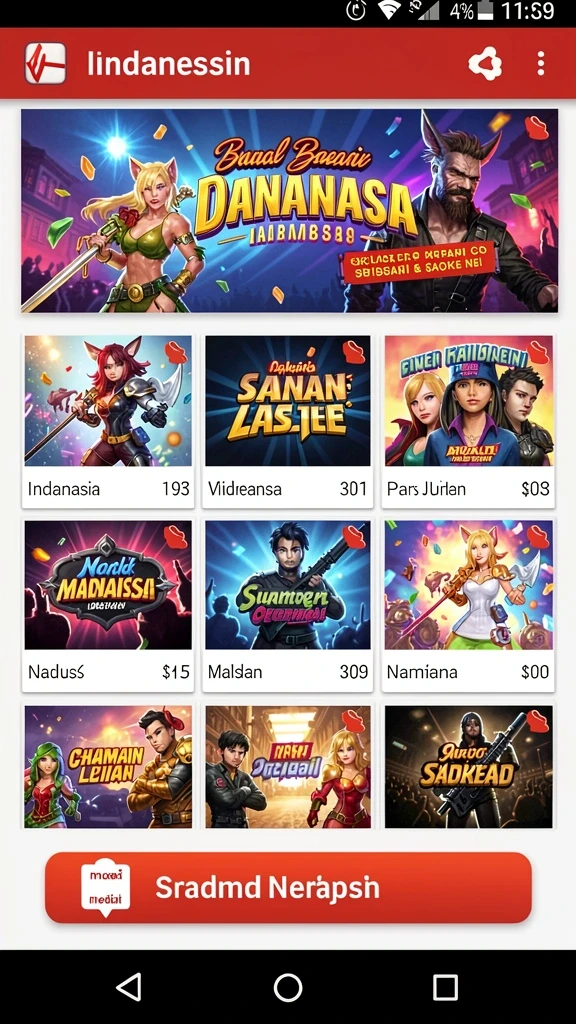The height and width of the screenshot is (1024, 576).
Task: Tap the share icon in the app bar
Action: 485,64
